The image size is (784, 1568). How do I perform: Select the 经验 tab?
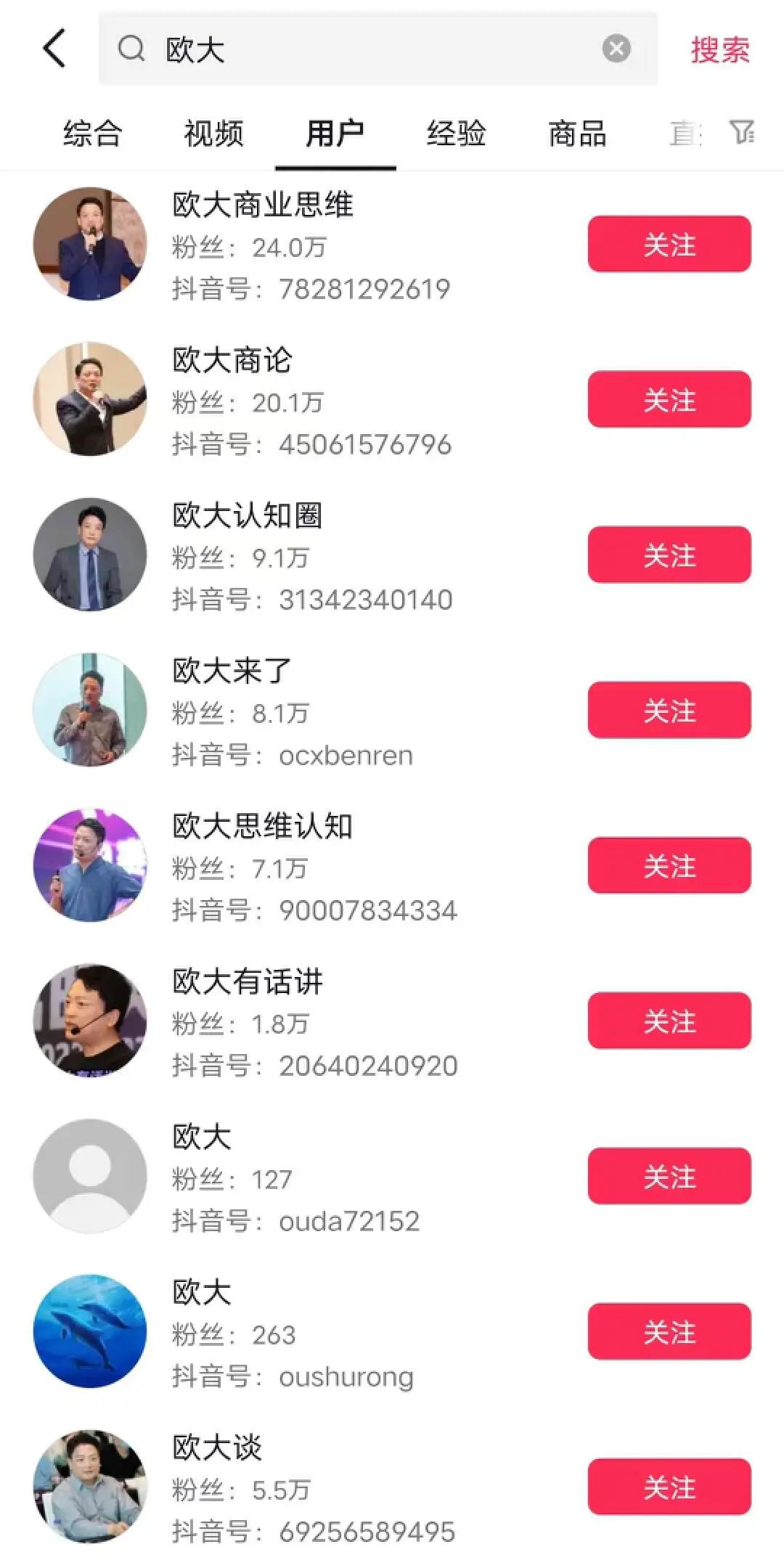456,134
